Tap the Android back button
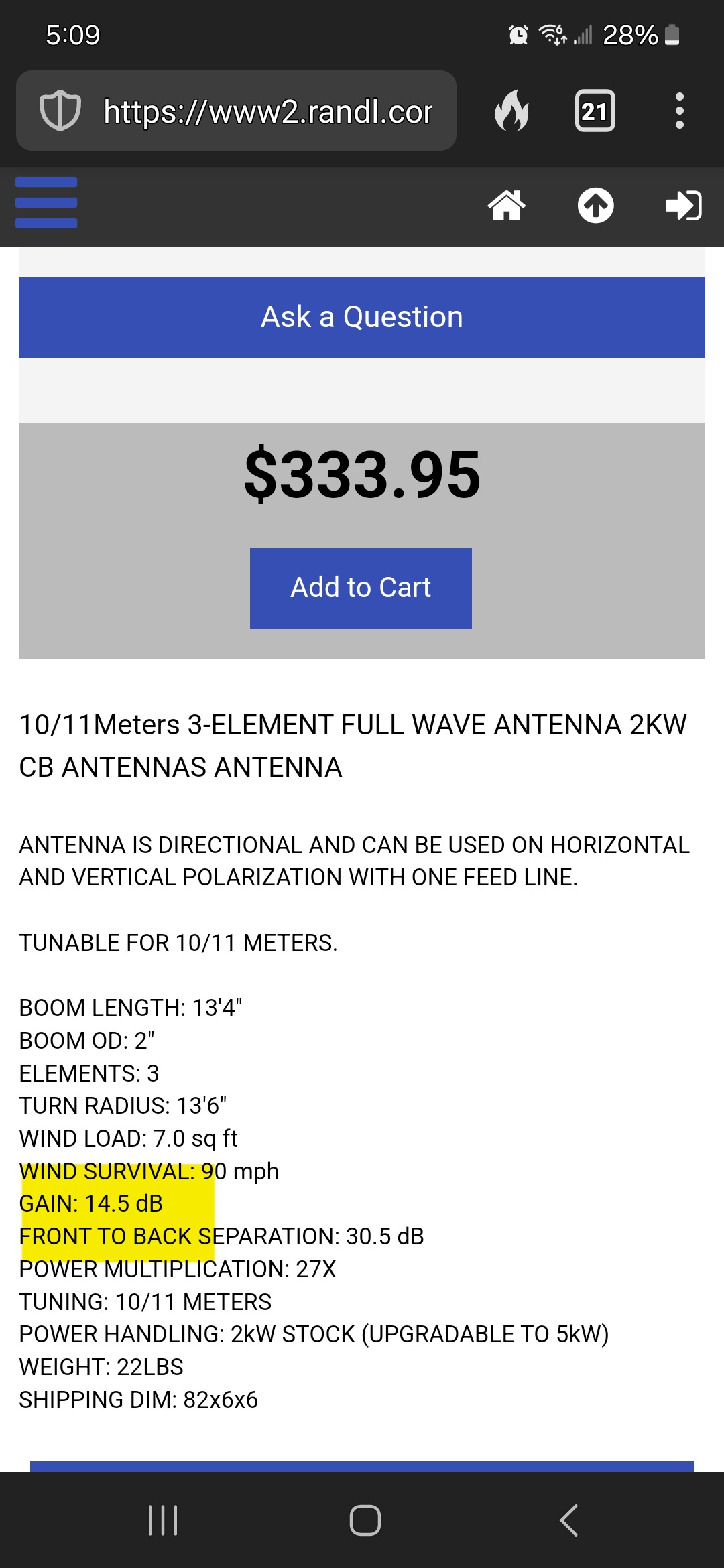The height and width of the screenshot is (1568, 724). 569,1520
